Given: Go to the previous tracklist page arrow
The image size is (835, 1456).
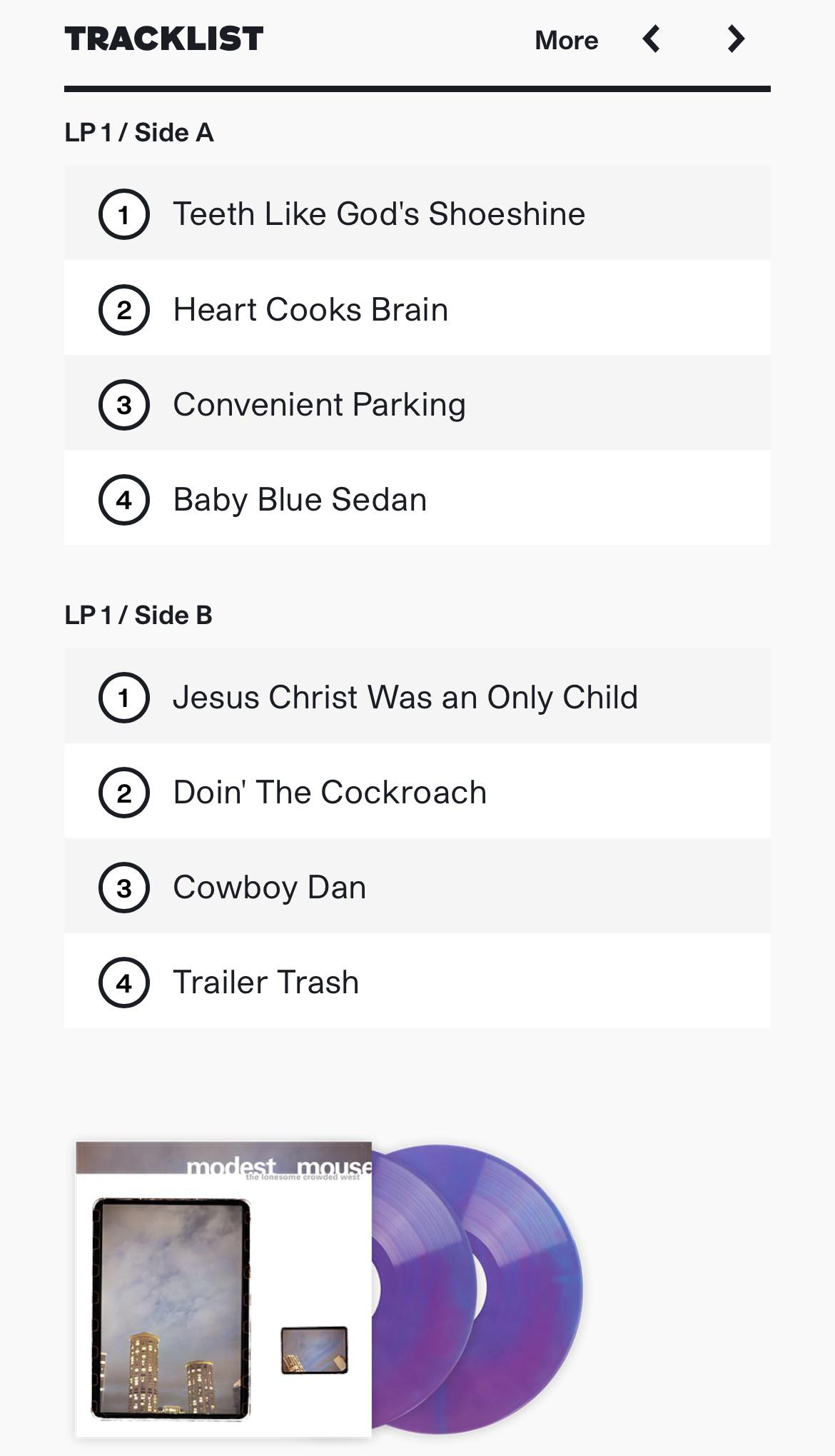Looking at the screenshot, I should (651, 39).
